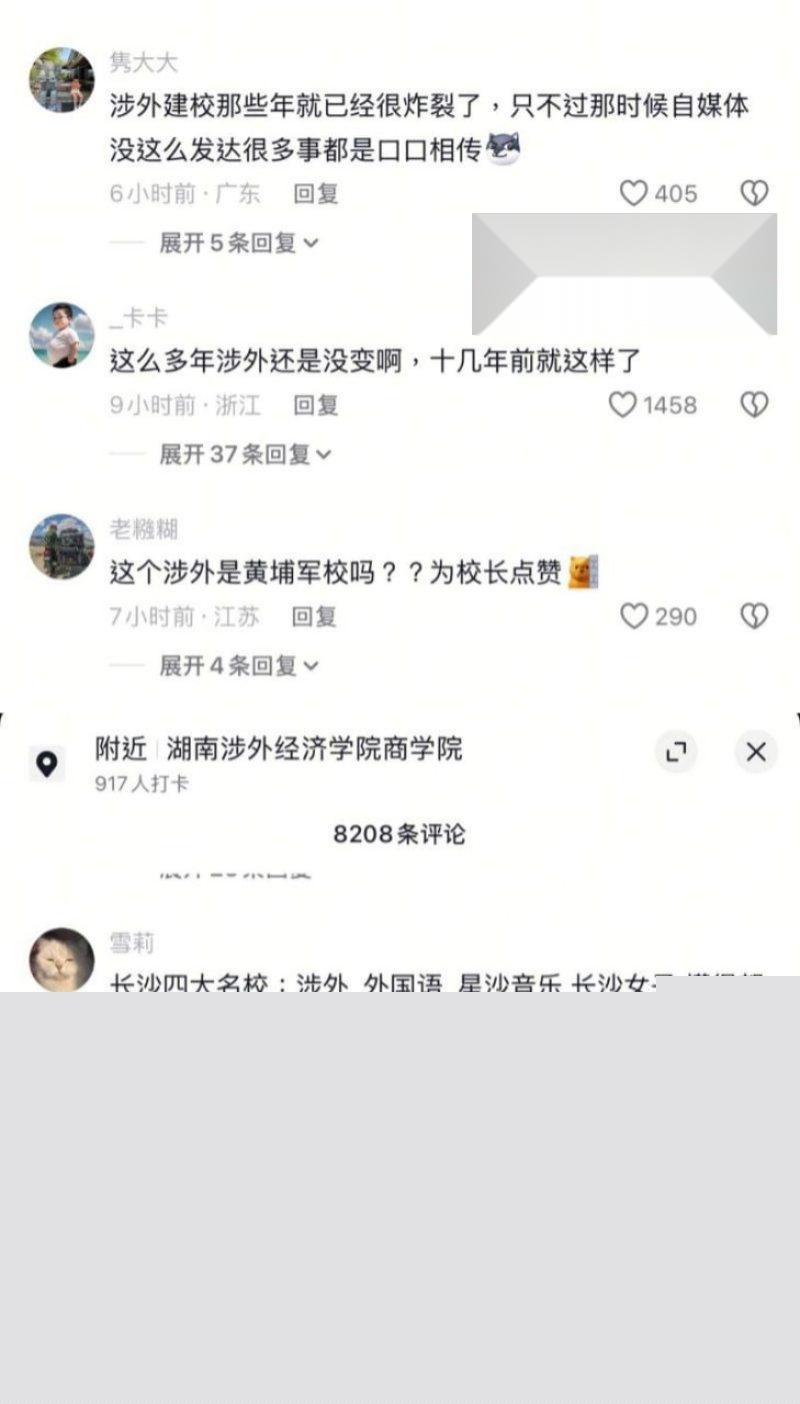Click the expand/fullscreen icon on the location bar
800x1404 pixels.
pyautogui.click(x=677, y=753)
